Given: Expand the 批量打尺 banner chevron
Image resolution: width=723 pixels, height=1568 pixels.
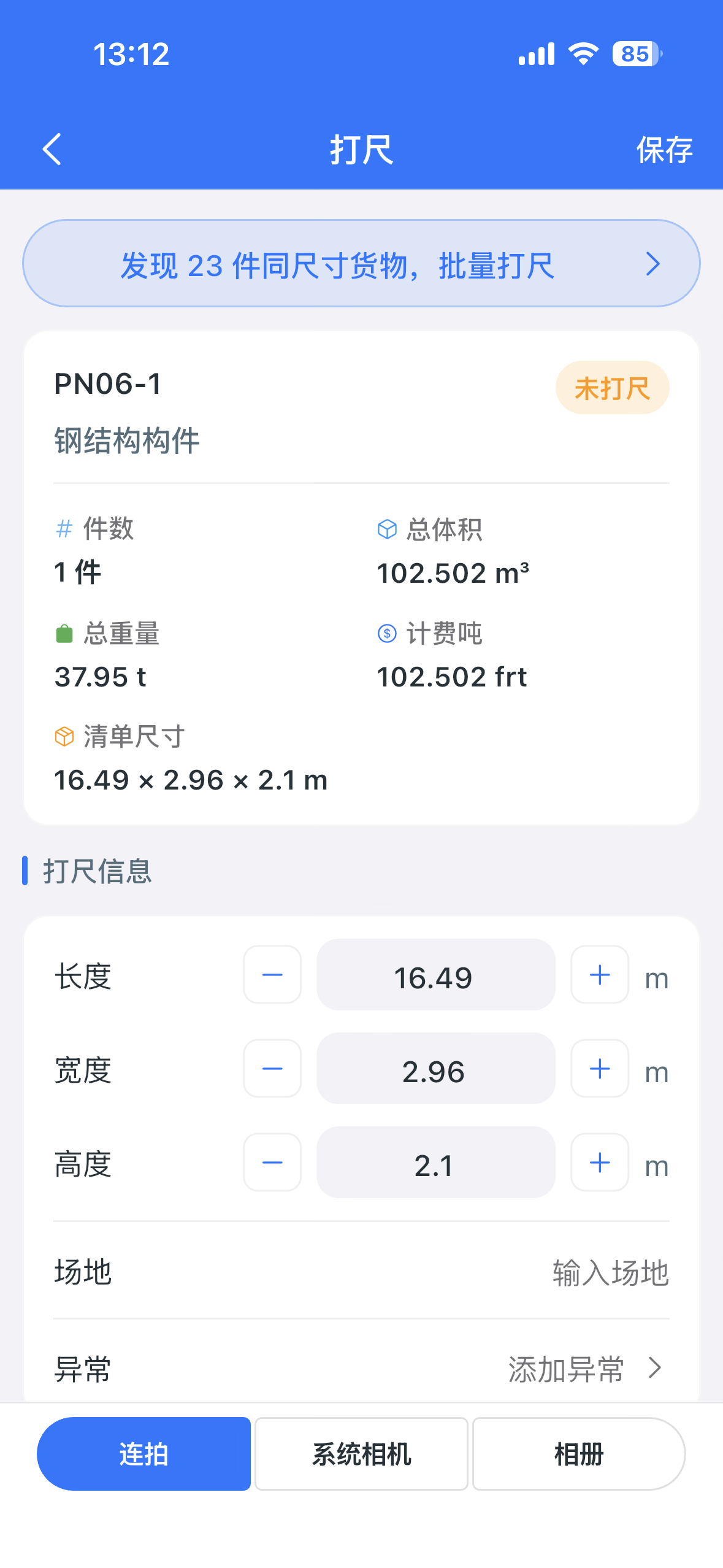Looking at the screenshot, I should [x=652, y=263].
